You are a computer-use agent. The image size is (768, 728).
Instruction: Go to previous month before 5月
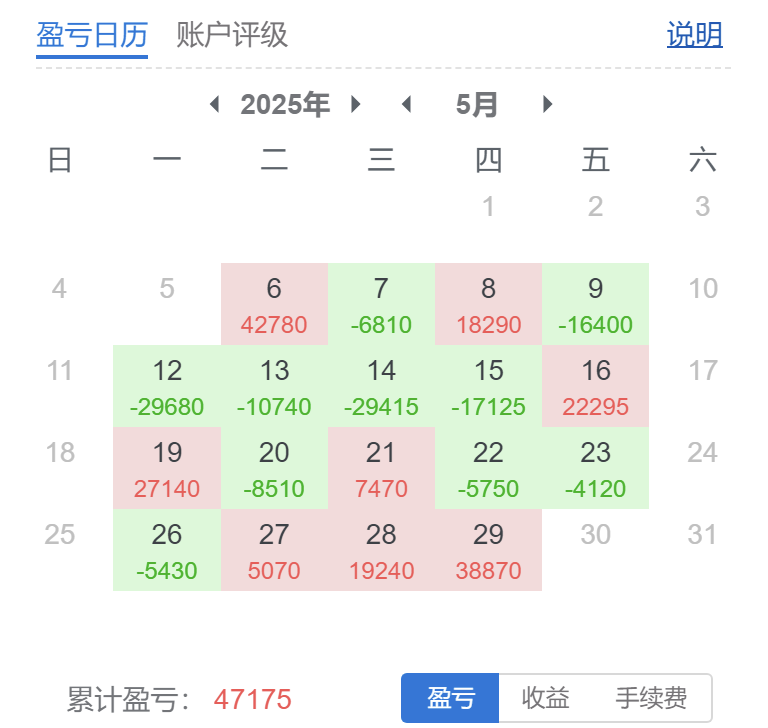[x=406, y=104]
